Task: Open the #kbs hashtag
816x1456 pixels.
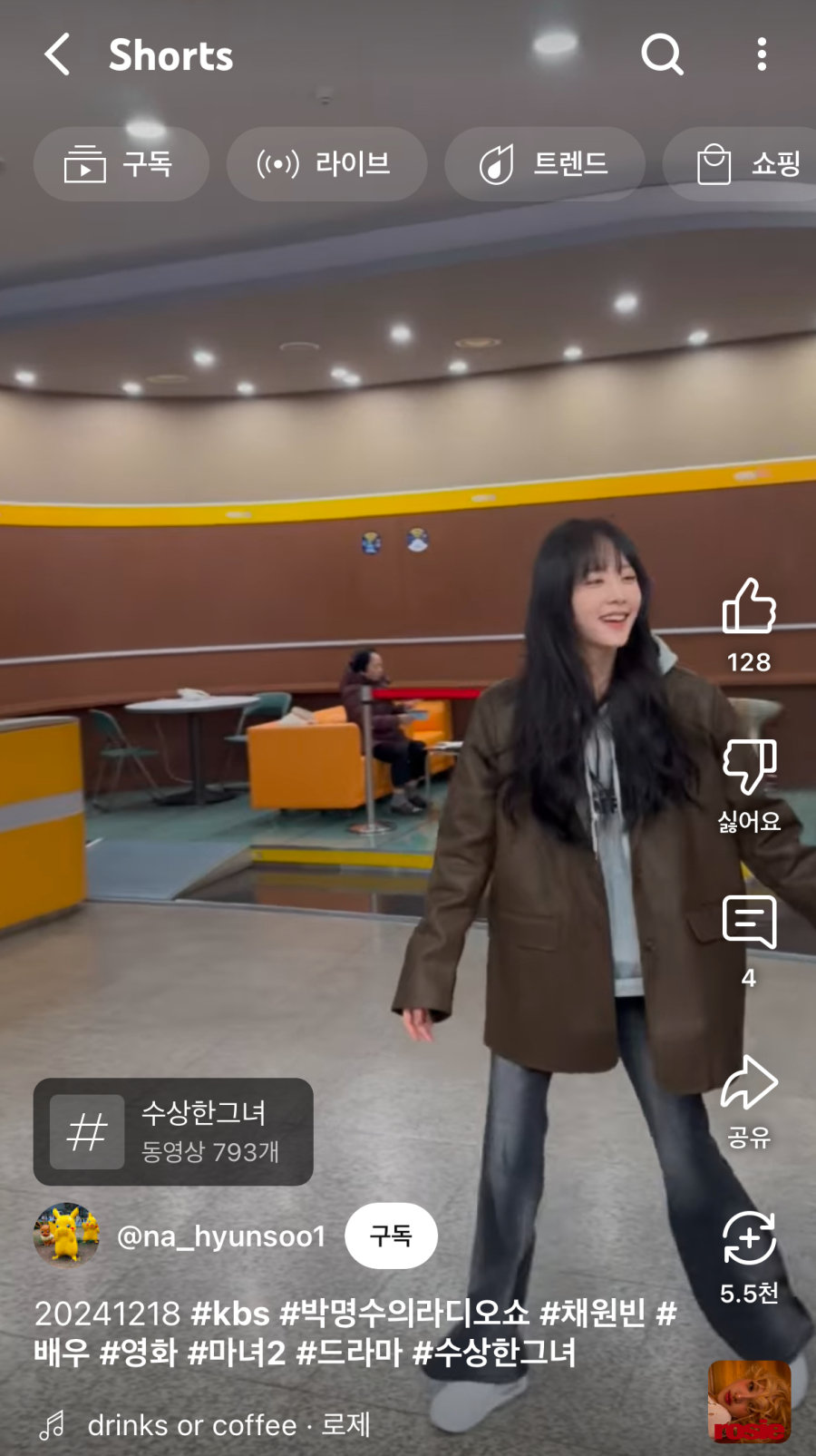Action: [230, 1314]
